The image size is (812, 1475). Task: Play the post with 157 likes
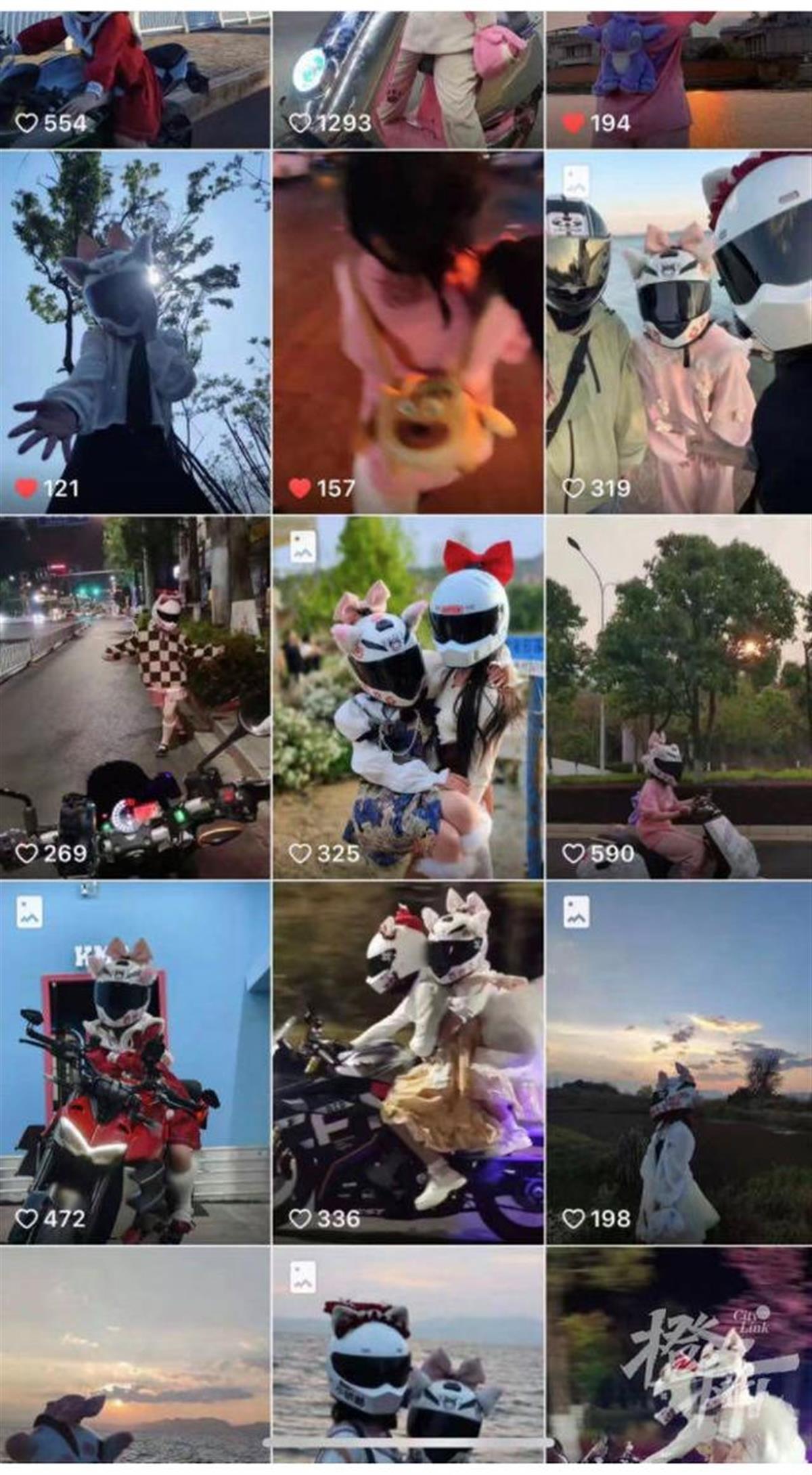click(408, 332)
